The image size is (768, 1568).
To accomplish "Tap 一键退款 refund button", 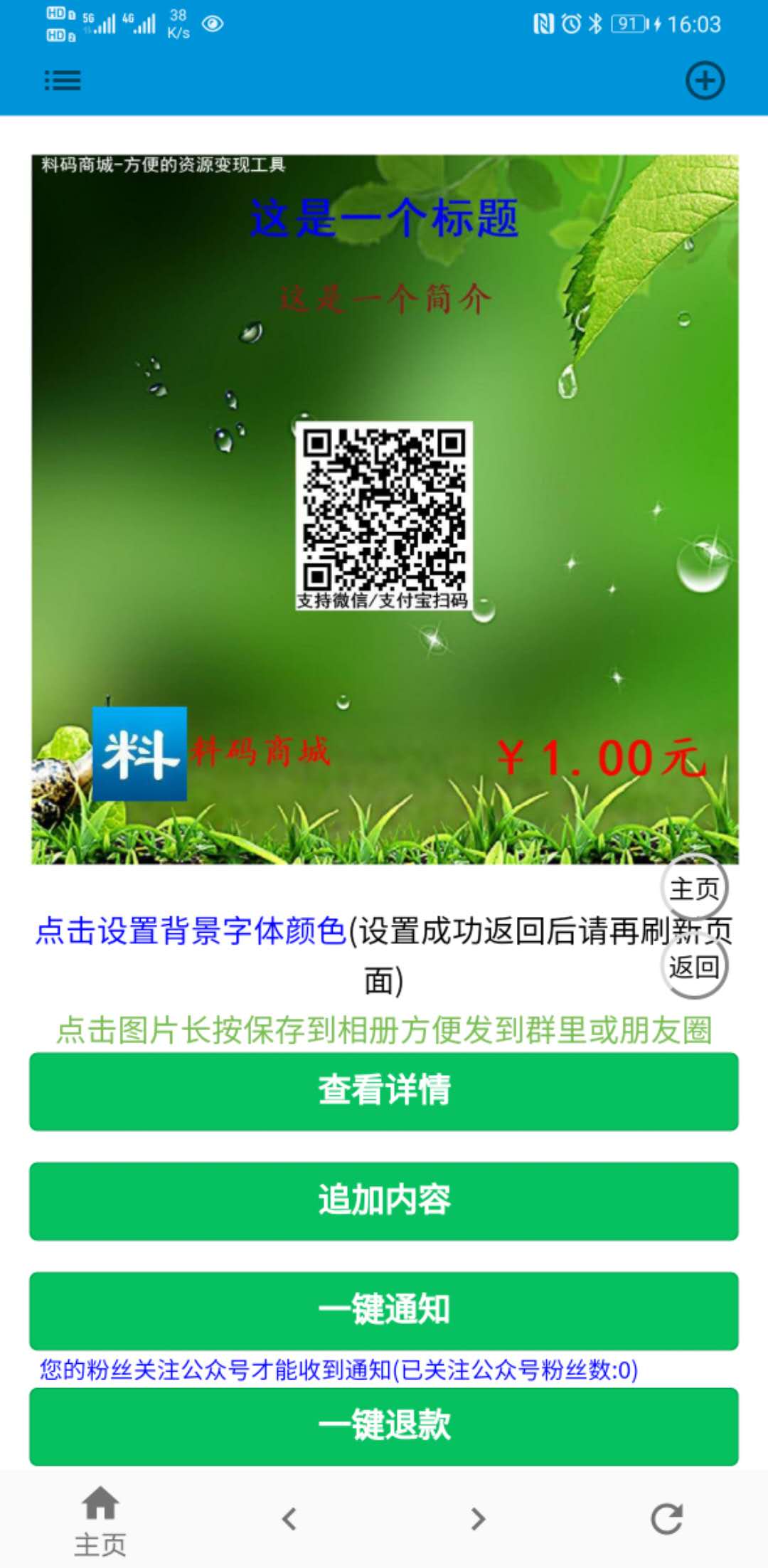I will pyautogui.click(x=384, y=1426).
